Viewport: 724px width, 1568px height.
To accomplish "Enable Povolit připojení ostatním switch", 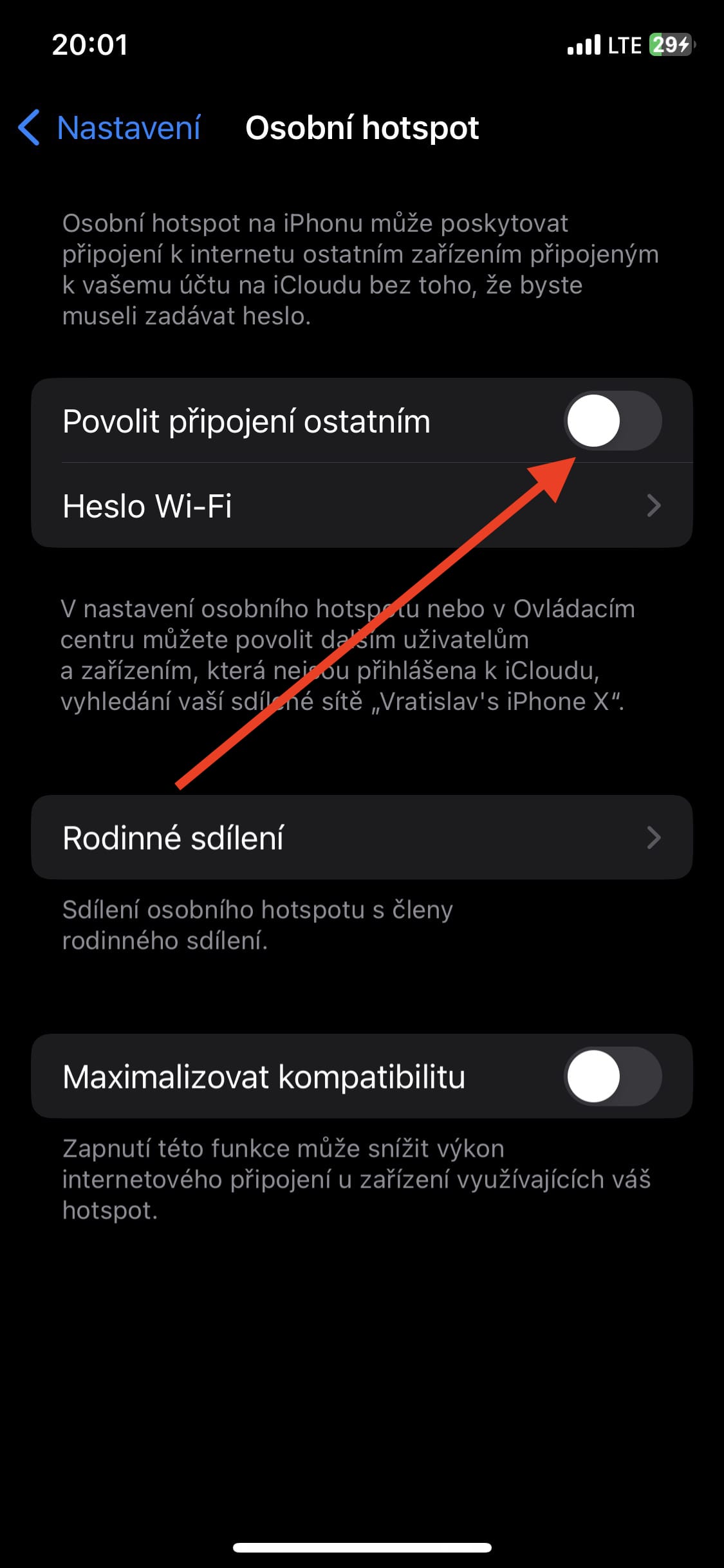I will pos(612,421).
